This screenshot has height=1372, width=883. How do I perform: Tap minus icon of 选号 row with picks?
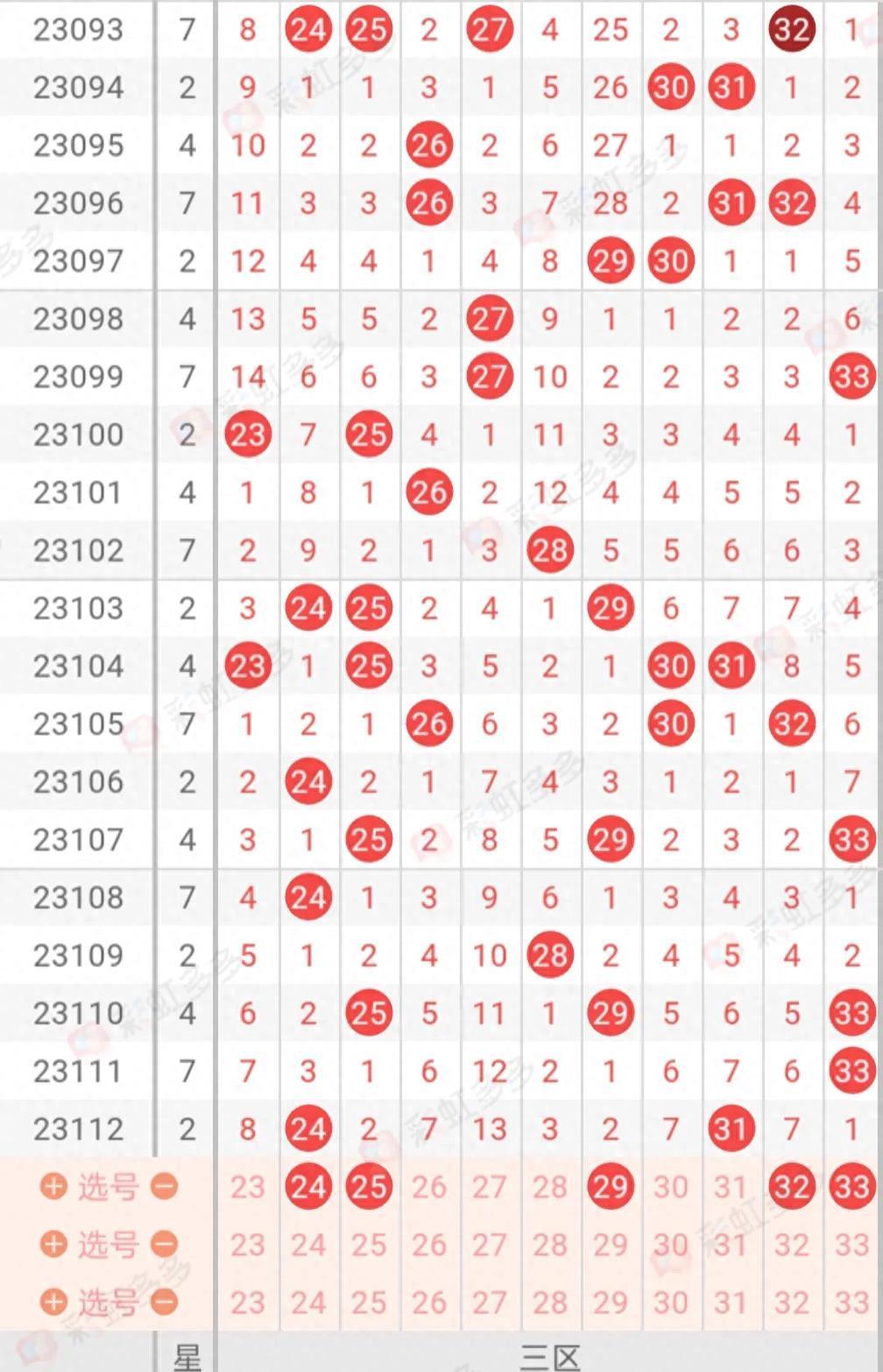coord(164,1187)
